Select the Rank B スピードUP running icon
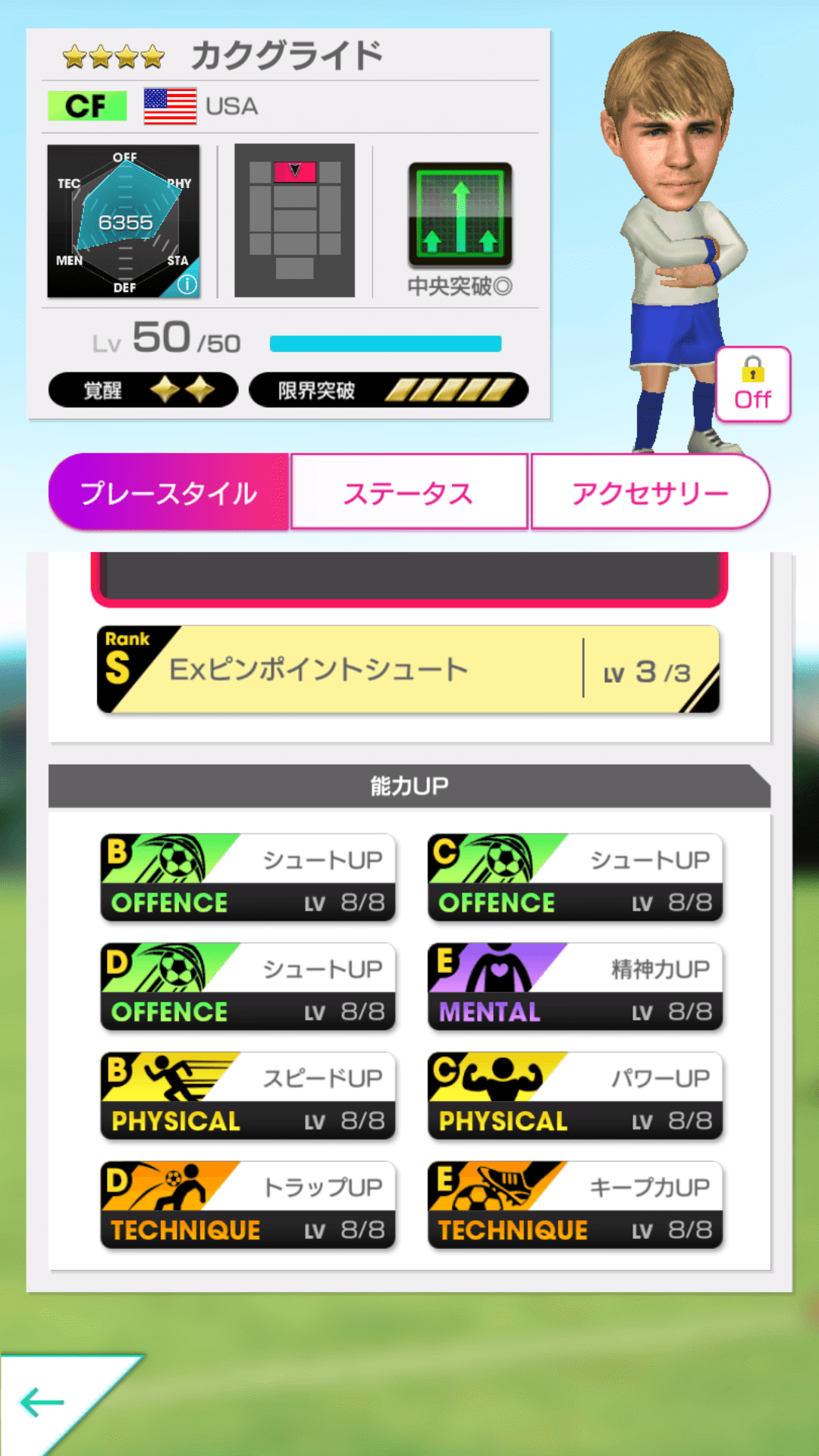819x1456 pixels. coord(171,1077)
